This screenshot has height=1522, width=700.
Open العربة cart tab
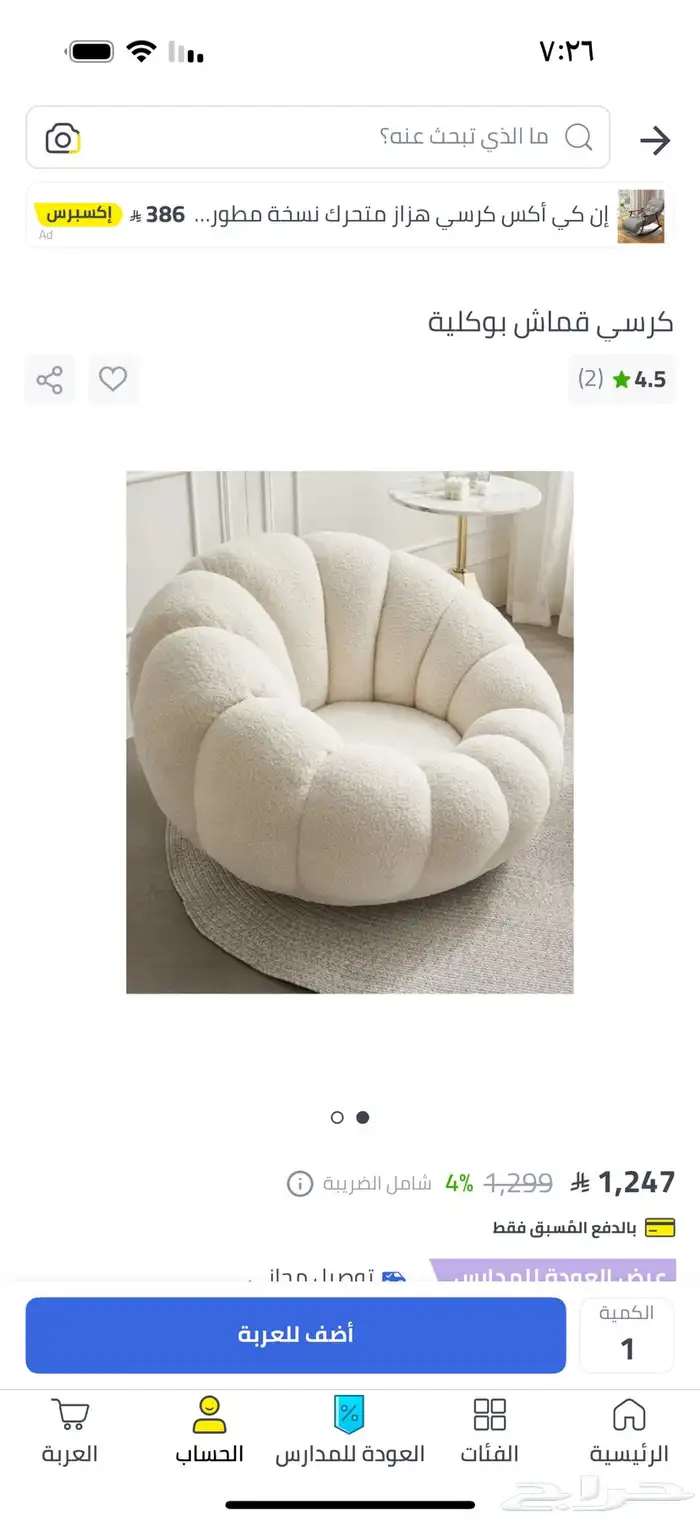click(x=70, y=1431)
